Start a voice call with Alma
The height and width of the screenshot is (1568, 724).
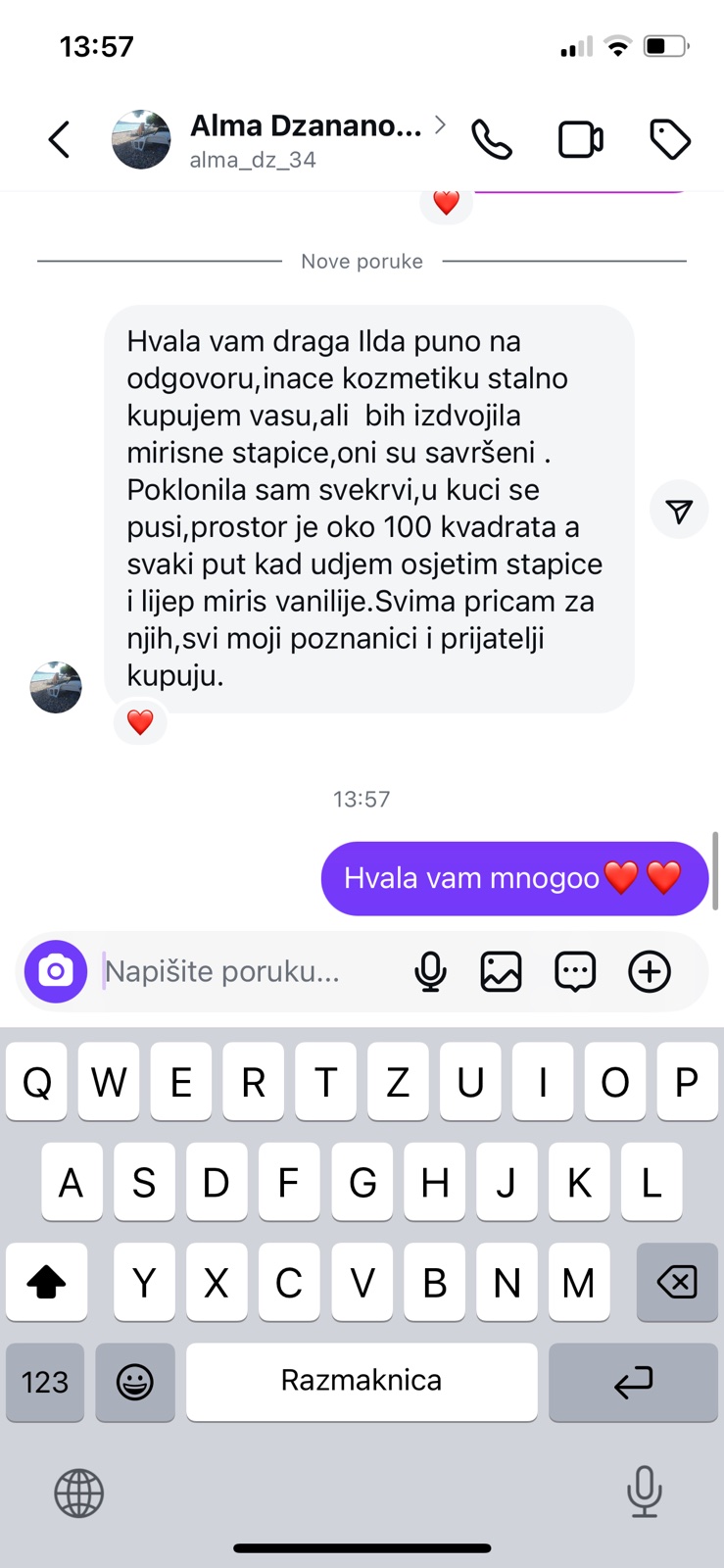click(x=491, y=139)
